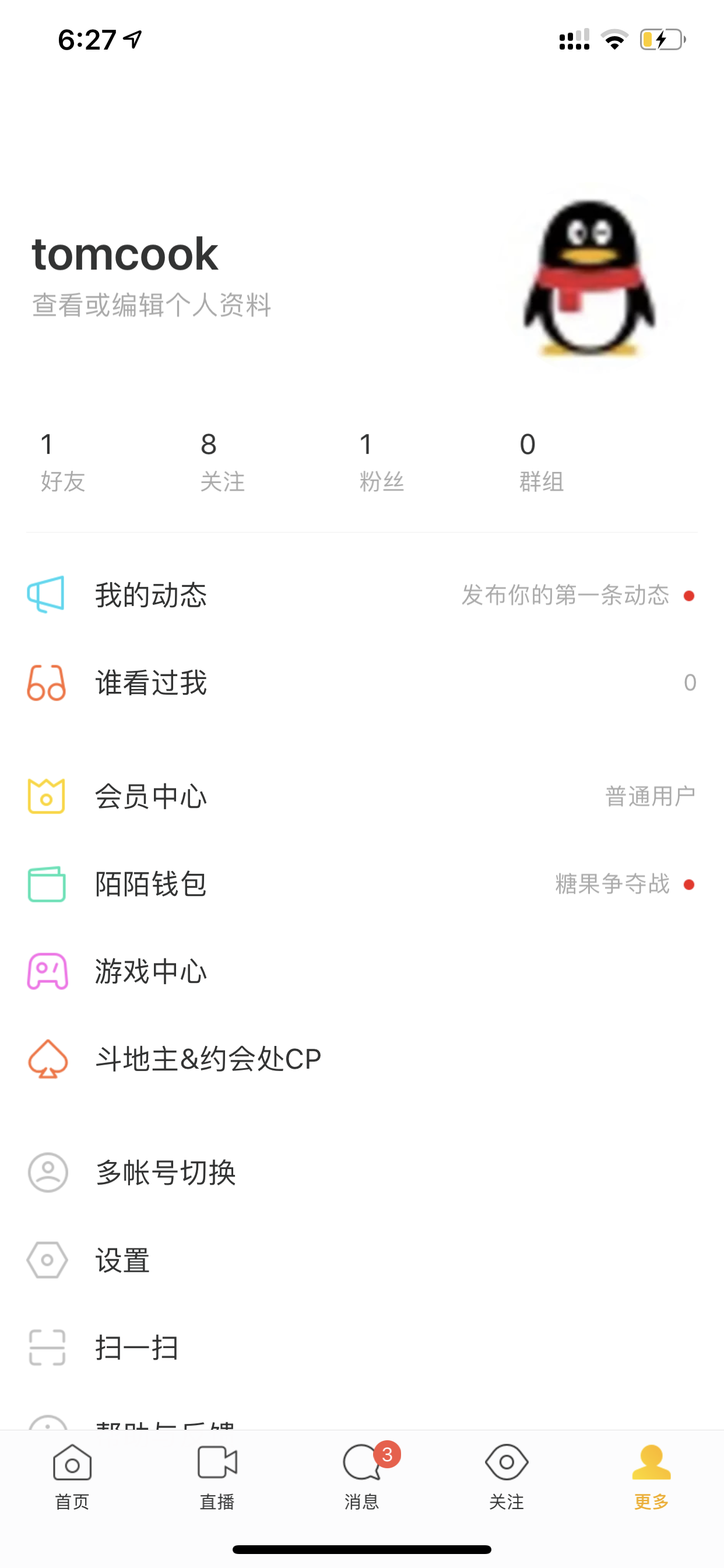
Task: View the 粉丝 fans list
Action: click(x=381, y=463)
